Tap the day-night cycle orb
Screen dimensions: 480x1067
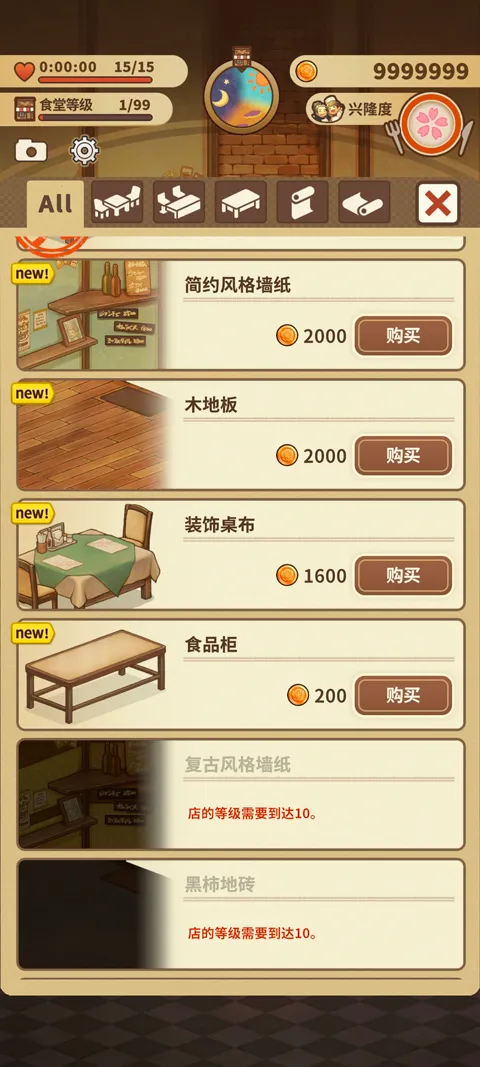(241, 95)
